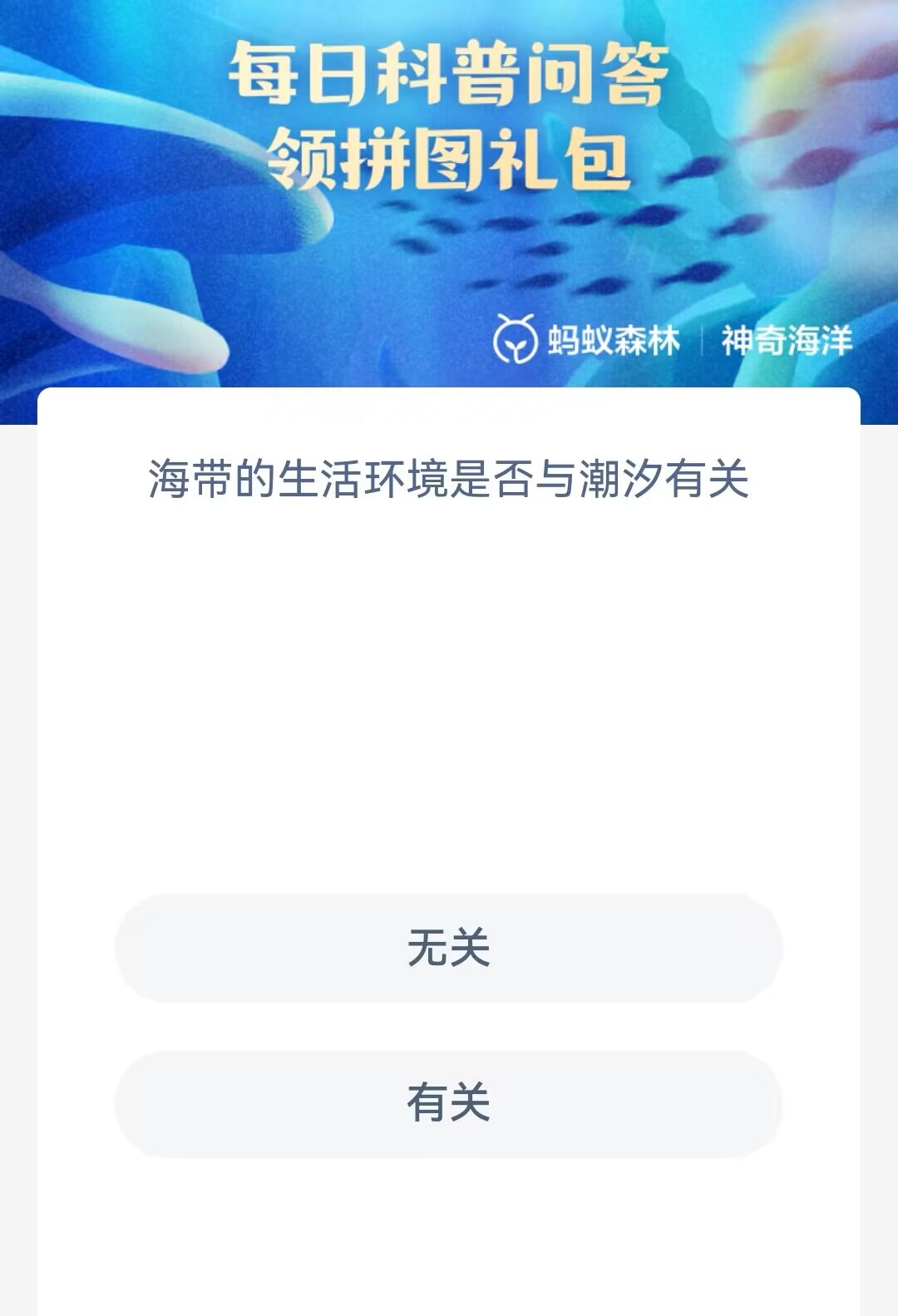Screen dimensions: 898x1316
Task: Open the 神奇海洋 section label
Action: click(x=790, y=338)
